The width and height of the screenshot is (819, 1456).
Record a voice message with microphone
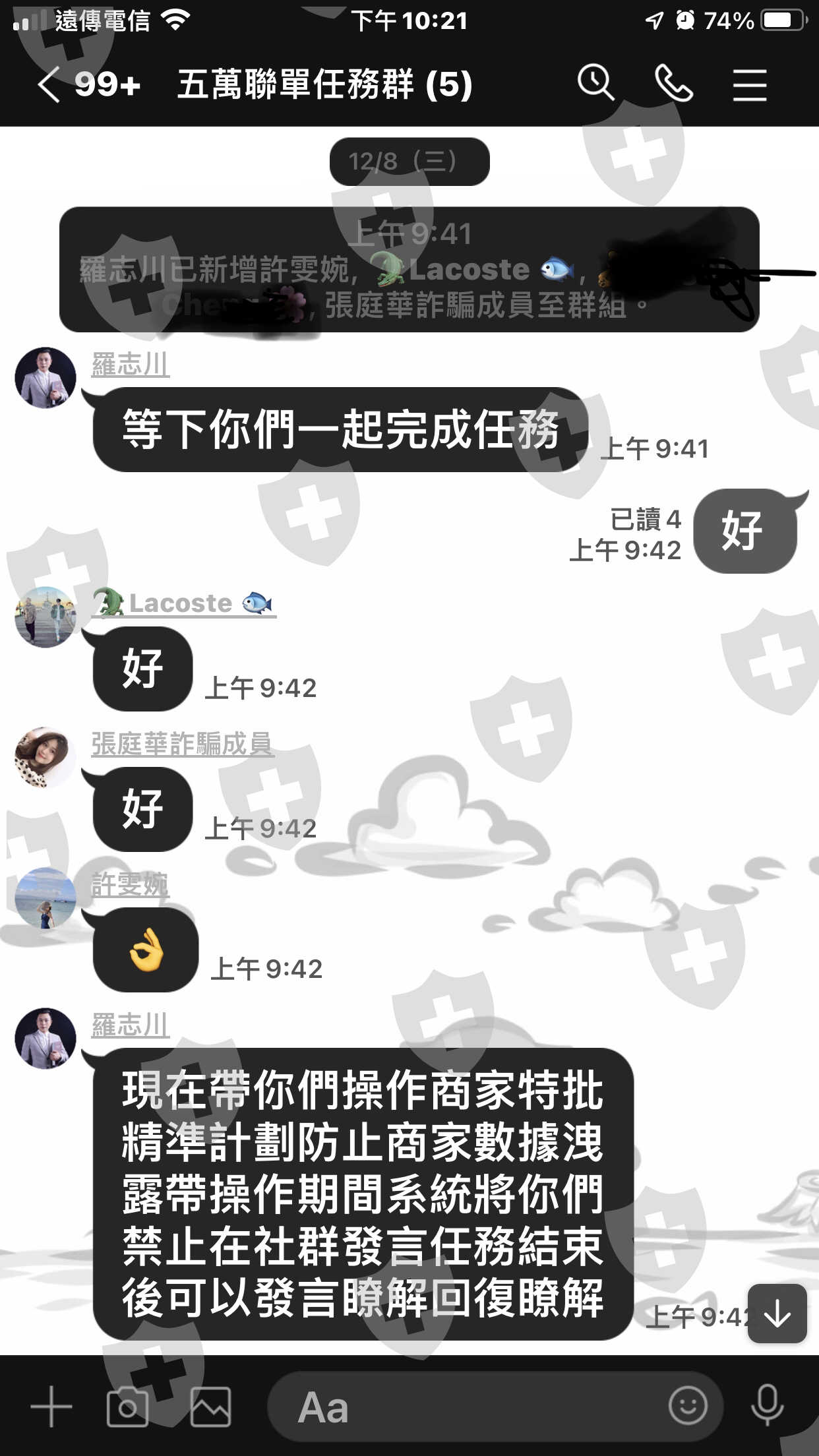(x=768, y=1405)
